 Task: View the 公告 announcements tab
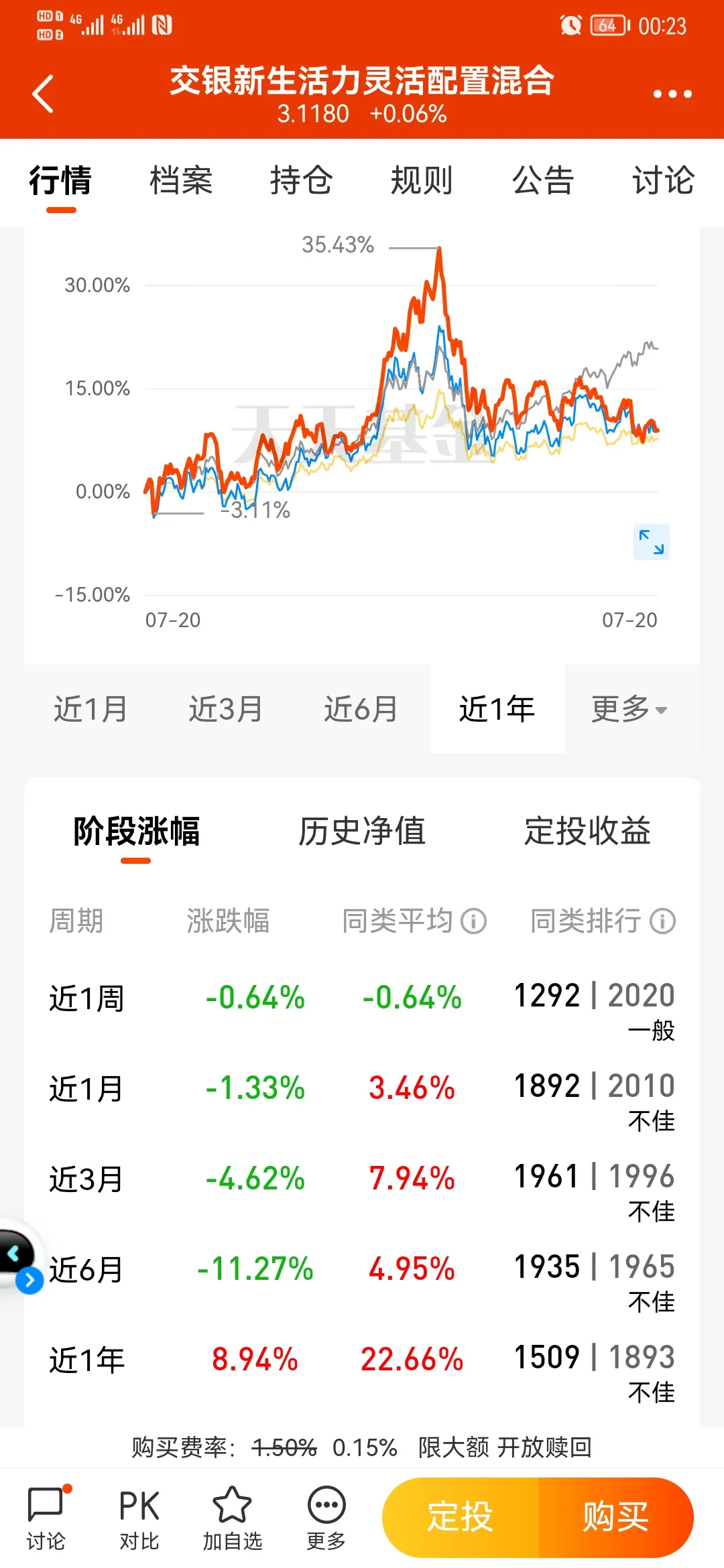click(542, 181)
